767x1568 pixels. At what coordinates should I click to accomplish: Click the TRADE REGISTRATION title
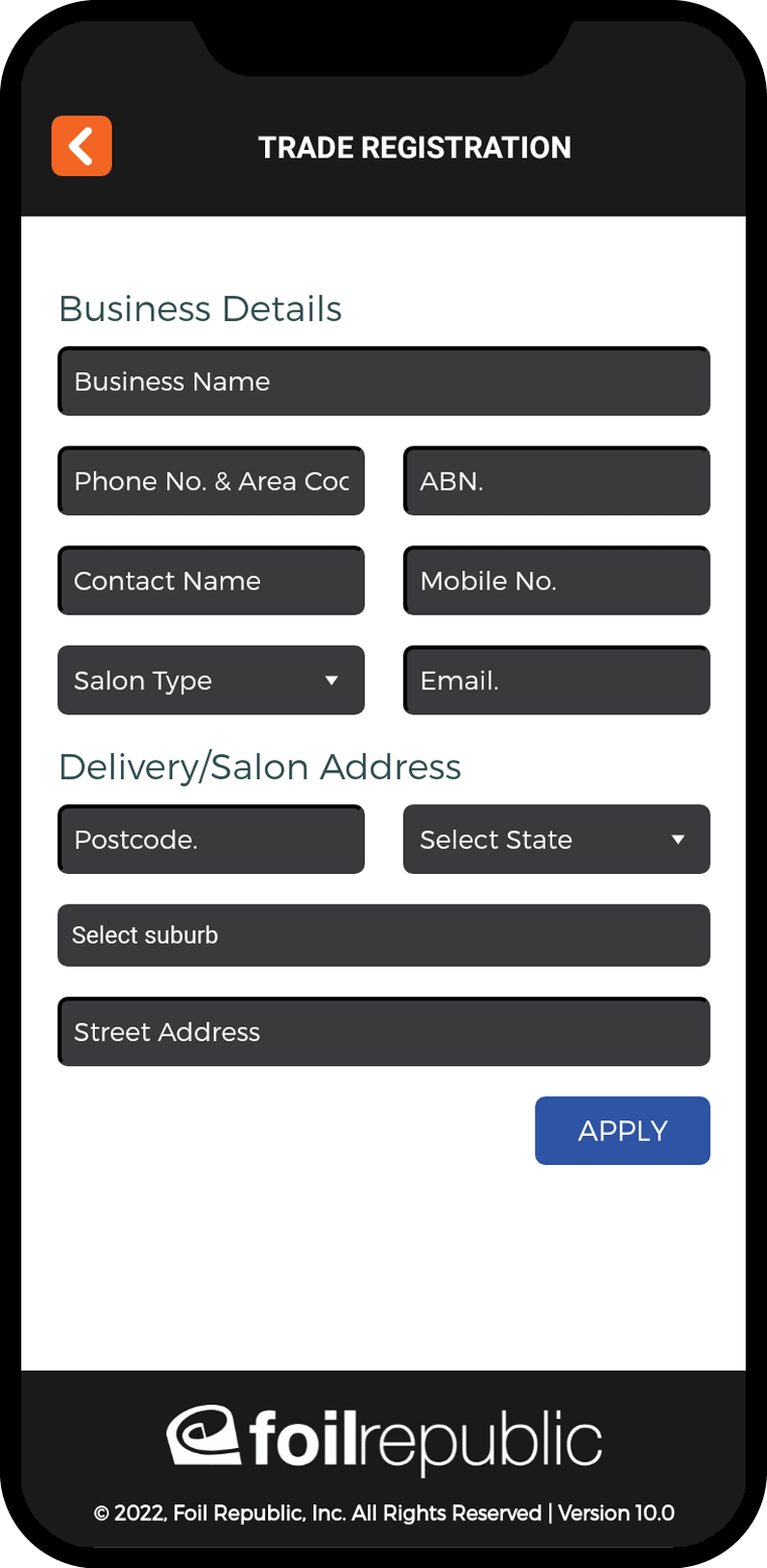[x=415, y=147]
